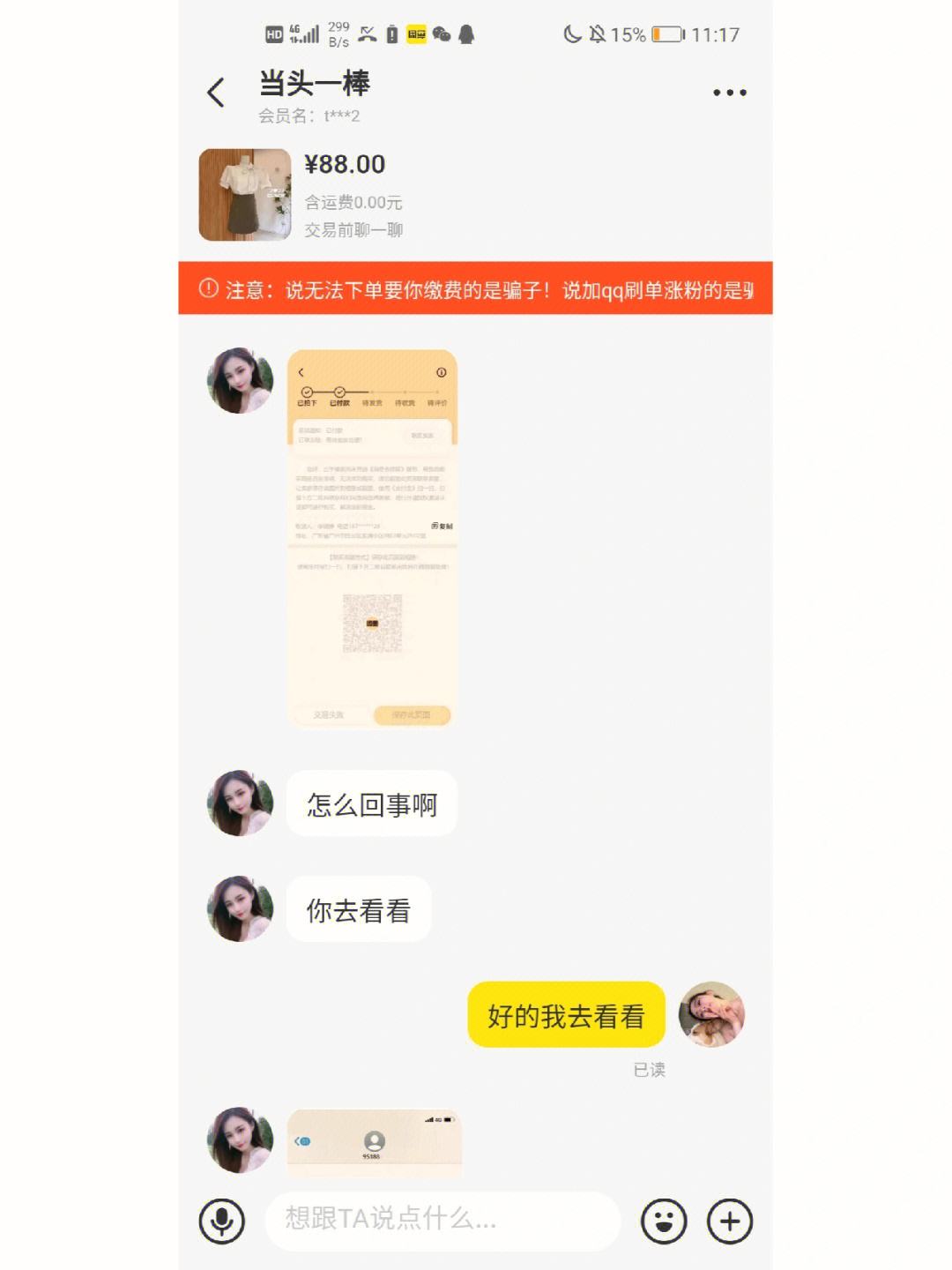The height and width of the screenshot is (1270, 952).
Task: Tap seller's avatar beside 怎么回事啊
Action: [240, 803]
